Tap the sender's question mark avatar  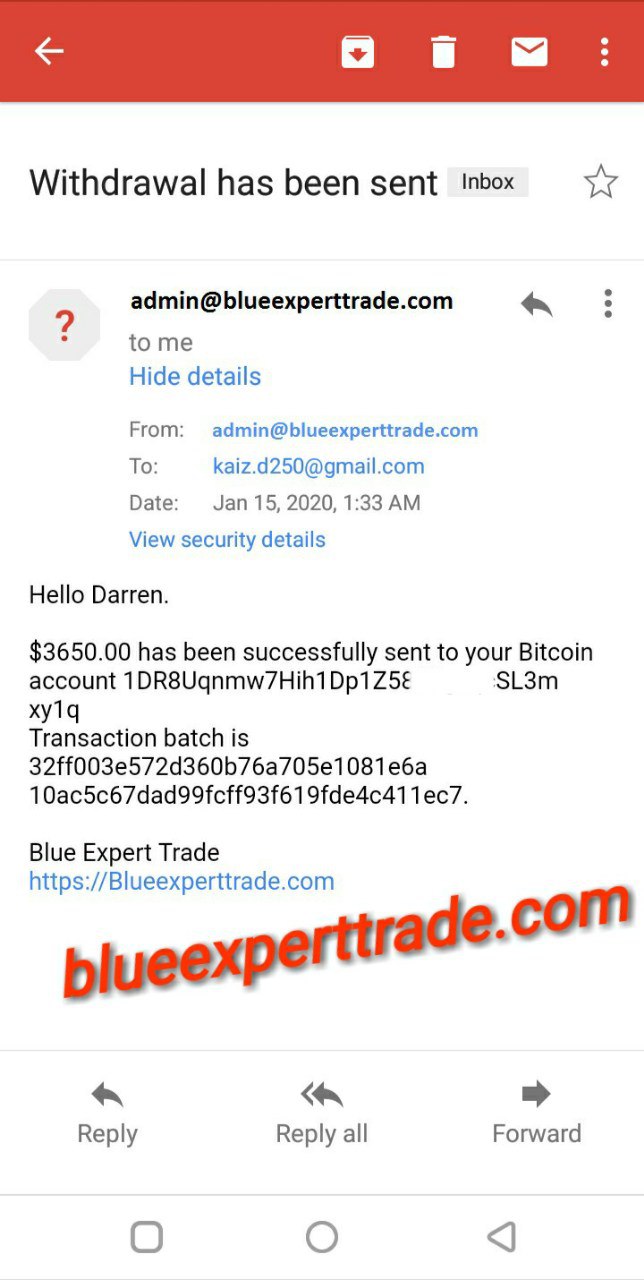64,324
